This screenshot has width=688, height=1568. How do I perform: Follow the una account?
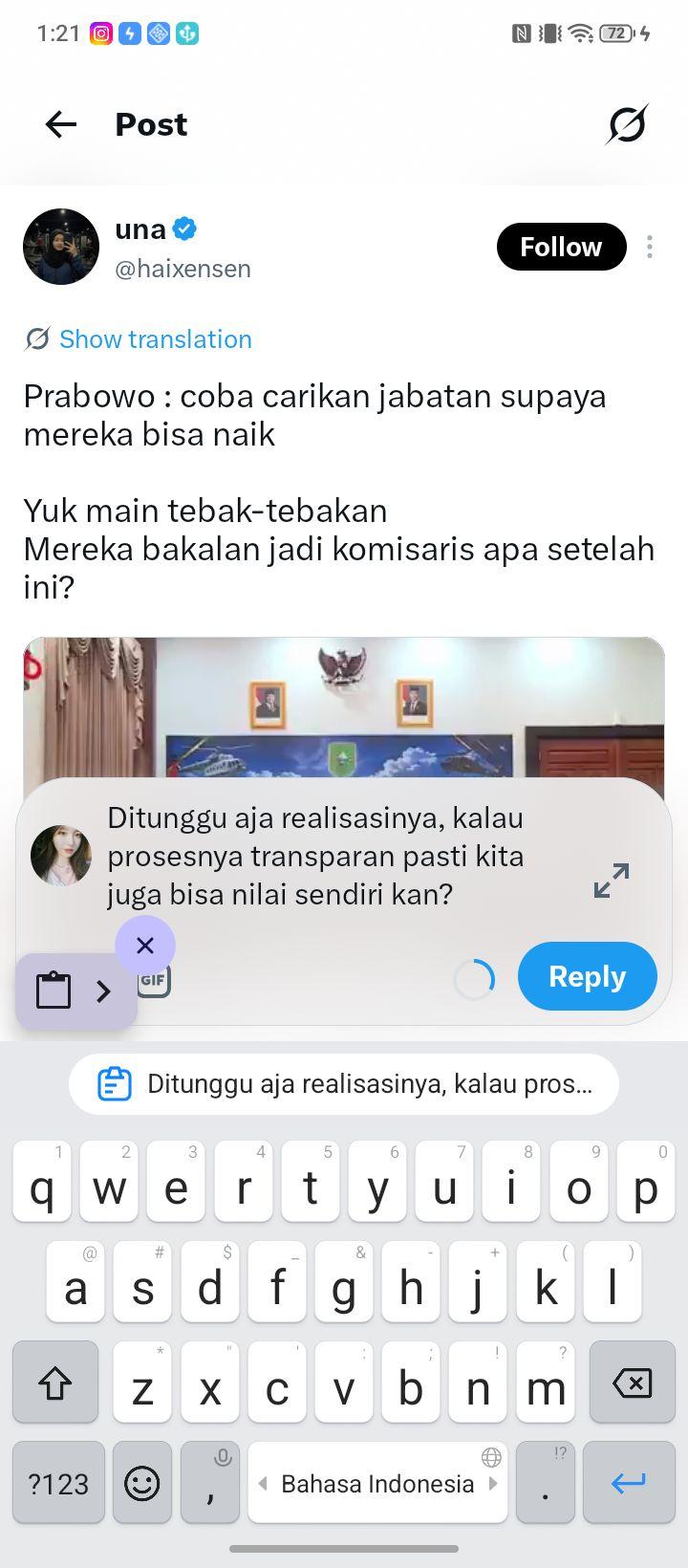tap(561, 247)
